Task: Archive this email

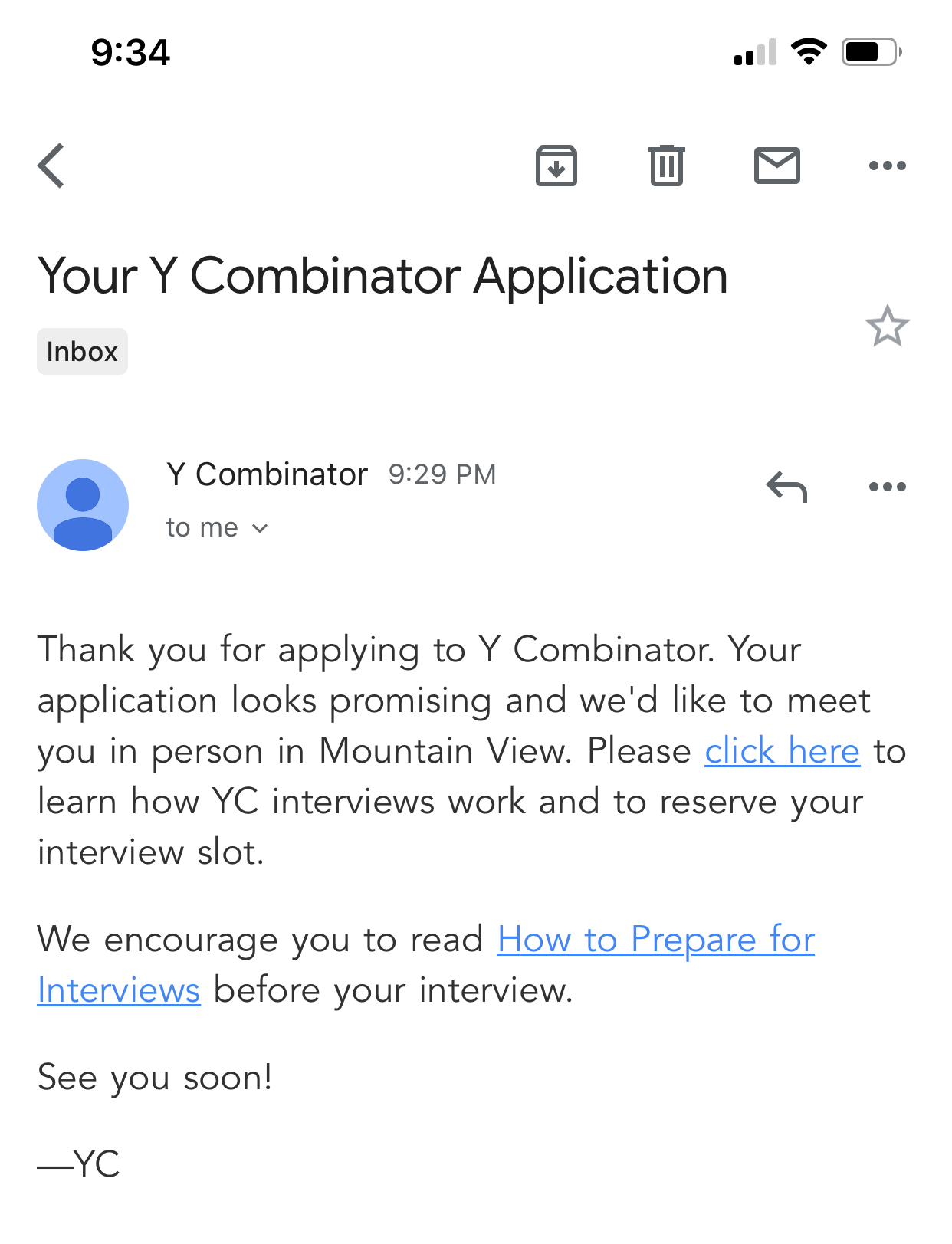Action: 556,166
